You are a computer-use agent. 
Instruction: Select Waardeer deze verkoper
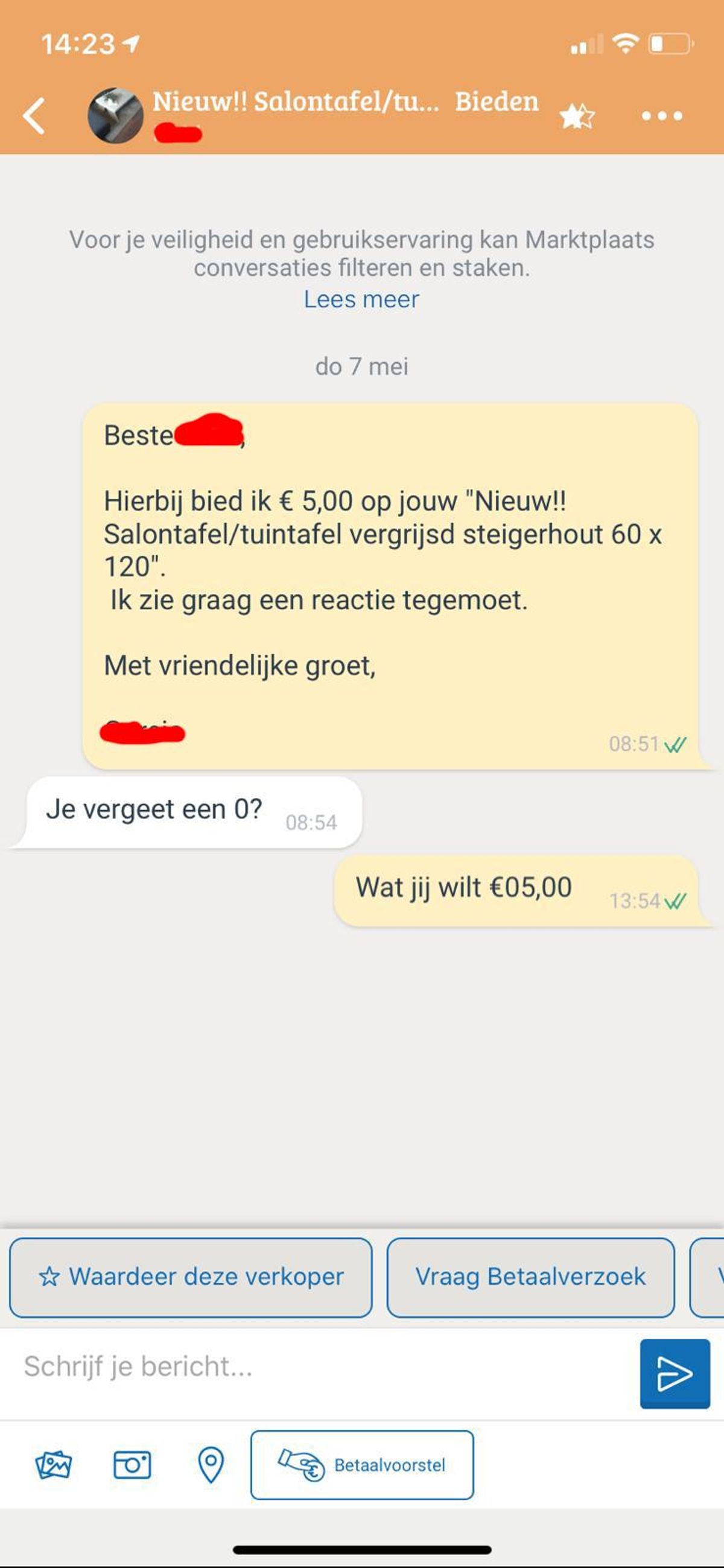point(191,1276)
